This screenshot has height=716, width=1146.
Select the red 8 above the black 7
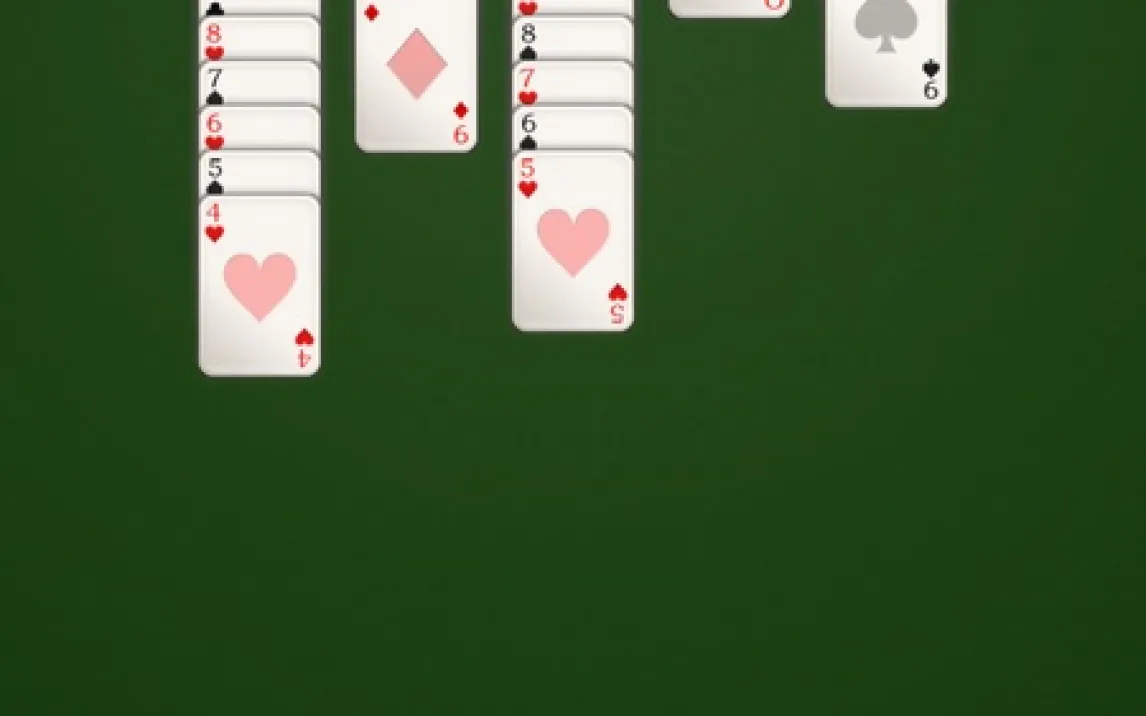(x=258, y=39)
